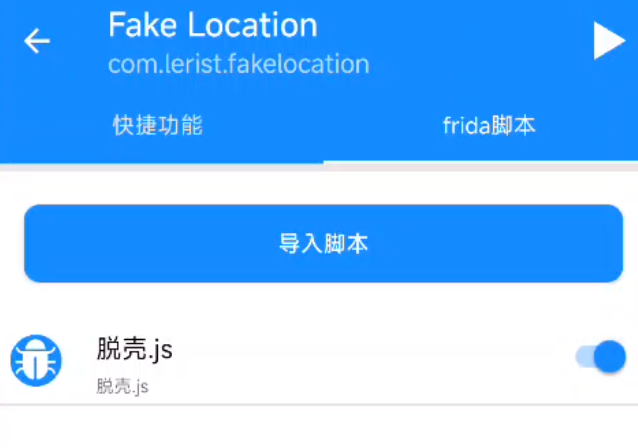Switch to the 快捷功能 tab
The image size is (638, 448).
(x=158, y=126)
